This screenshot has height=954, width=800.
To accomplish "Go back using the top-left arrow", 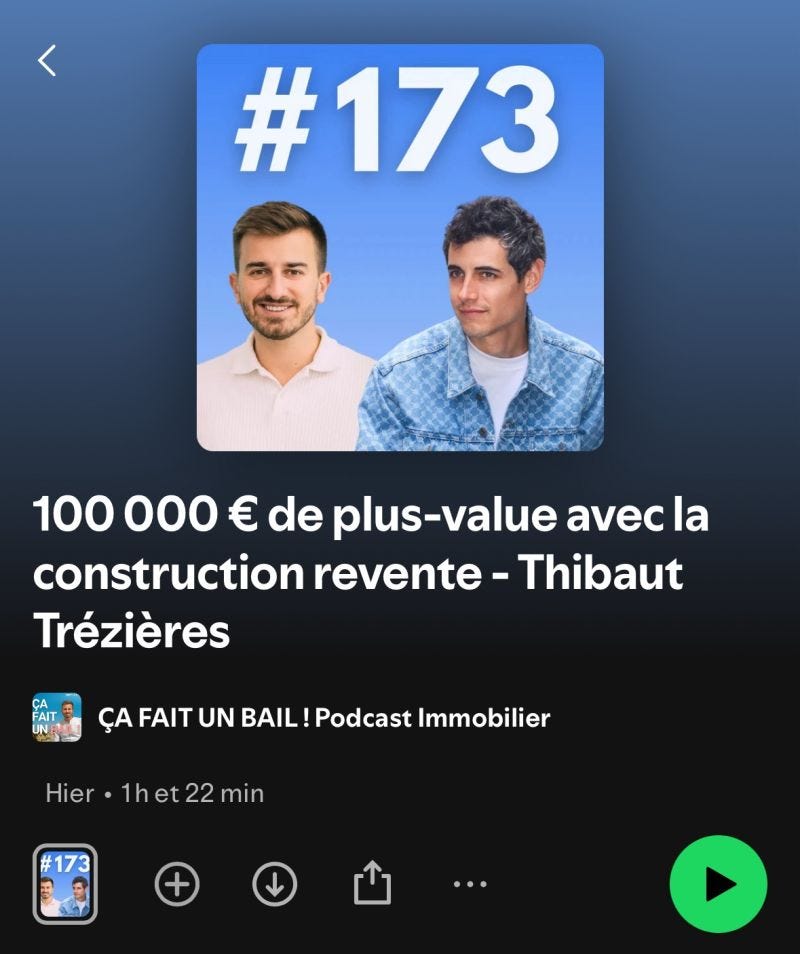I will (47, 61).
